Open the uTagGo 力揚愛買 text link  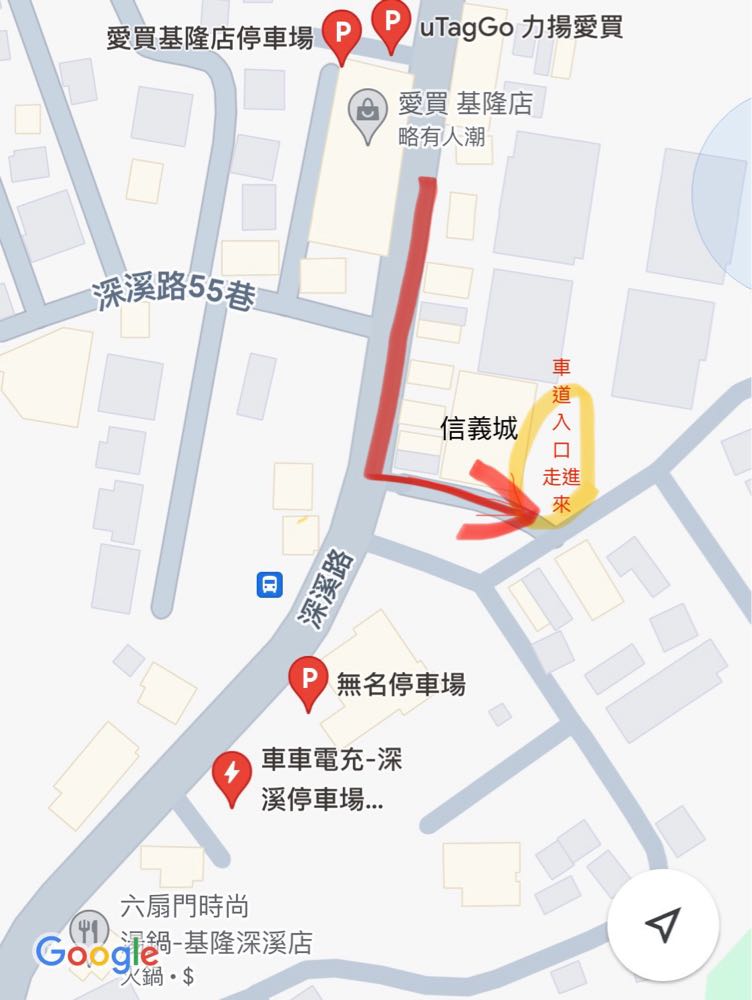(521, 26)
